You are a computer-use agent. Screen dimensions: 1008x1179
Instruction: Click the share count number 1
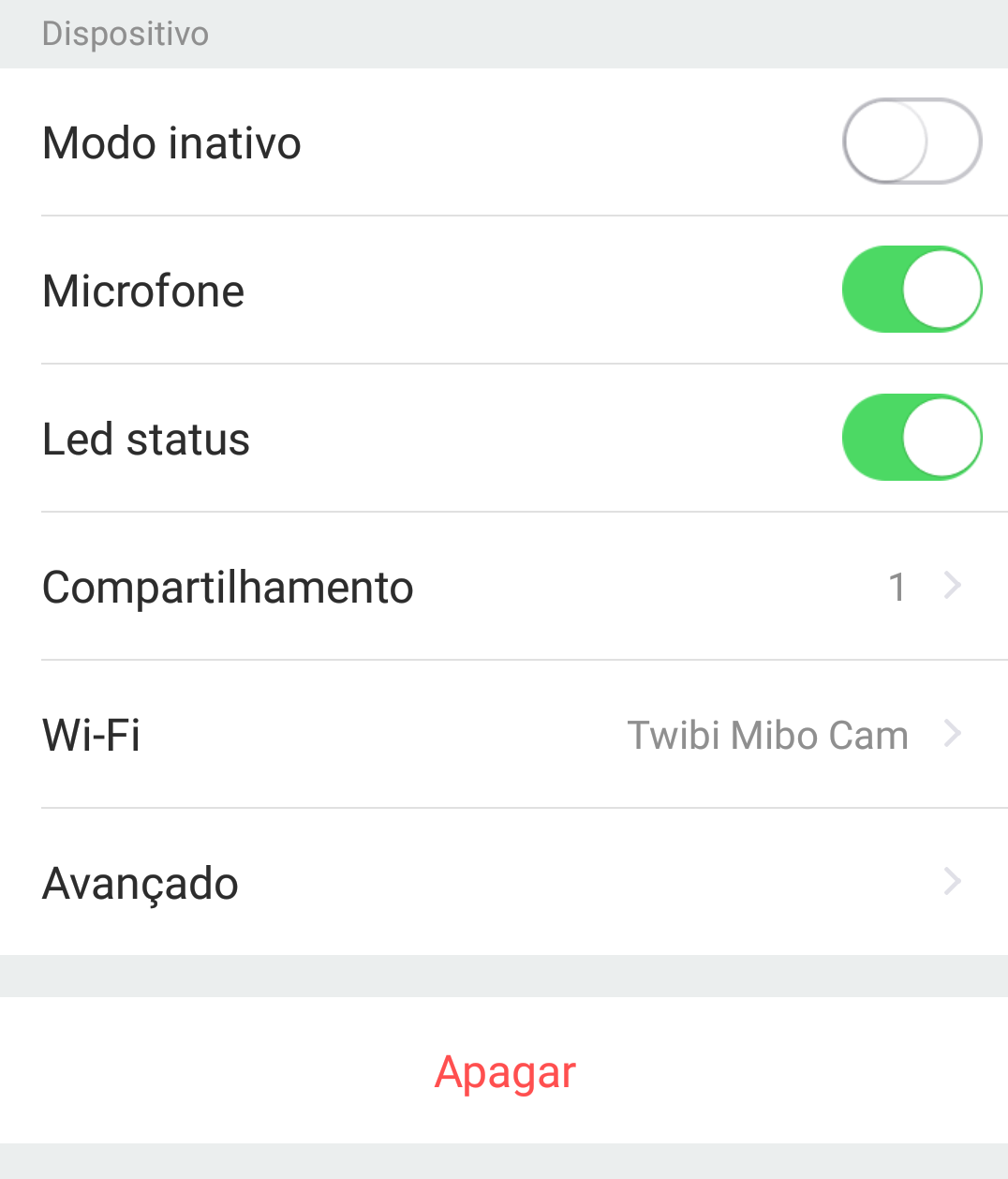897,587
